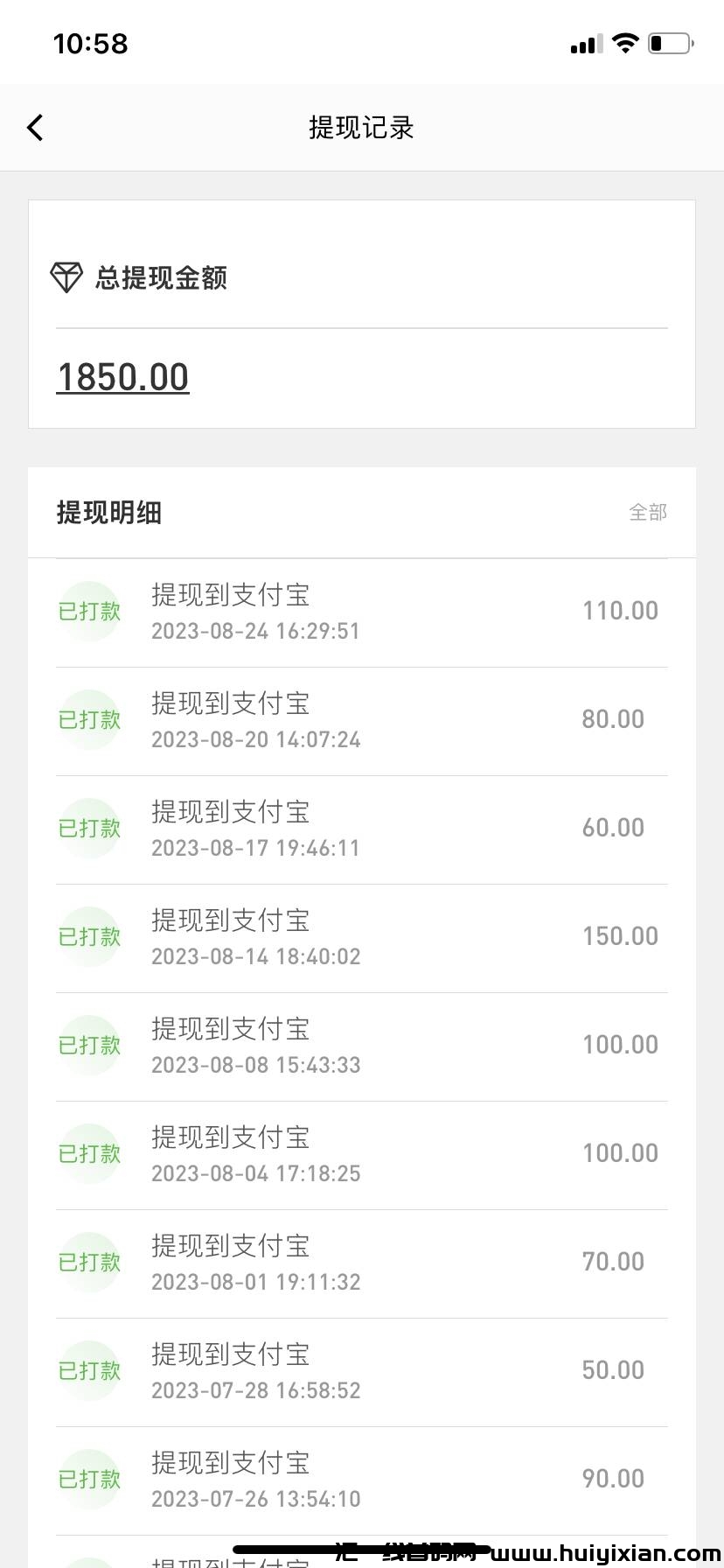
Task: Tap the 已打款 status dated 2023-08-08
Action: [x=88, y=1045]
